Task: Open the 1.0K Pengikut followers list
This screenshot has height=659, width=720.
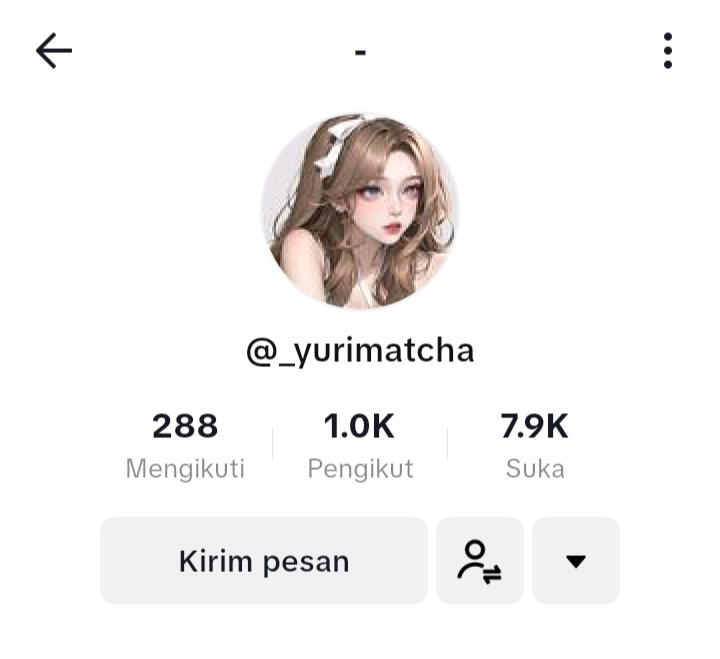Action: tap(360, 444)
